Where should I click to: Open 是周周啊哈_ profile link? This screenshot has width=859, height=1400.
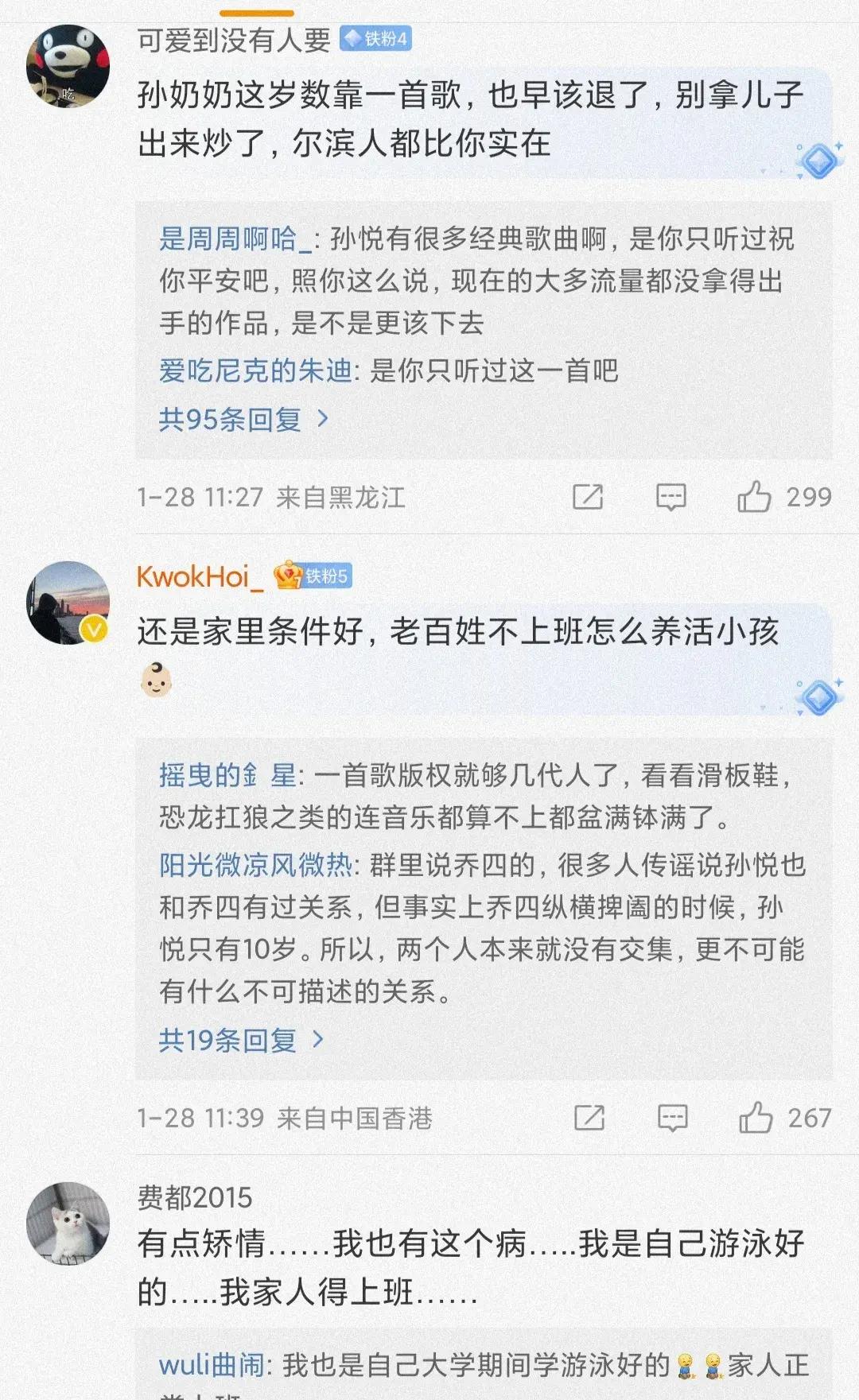(x=235, y=239)
